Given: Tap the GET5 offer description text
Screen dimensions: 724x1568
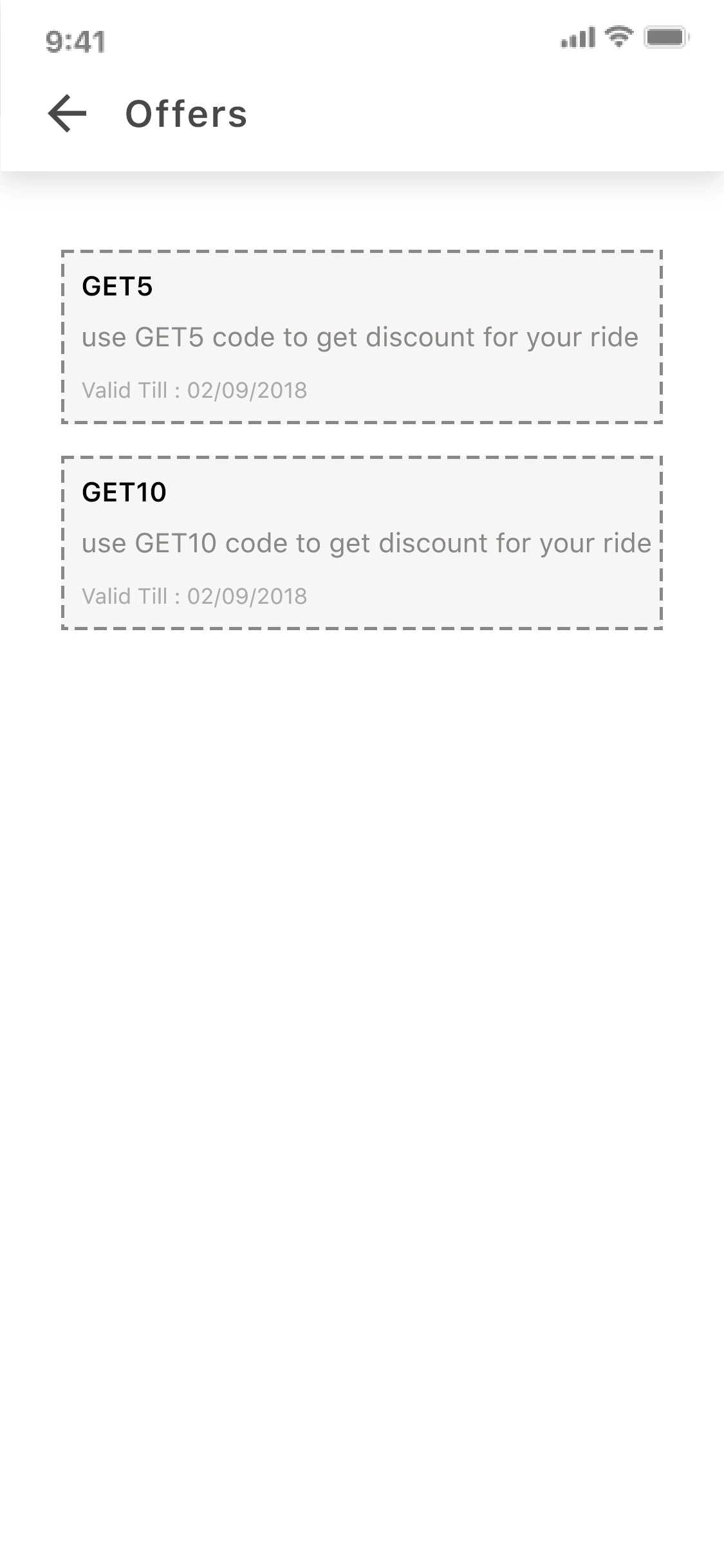Looking at the screenshot, I should [x=359, y=337].
